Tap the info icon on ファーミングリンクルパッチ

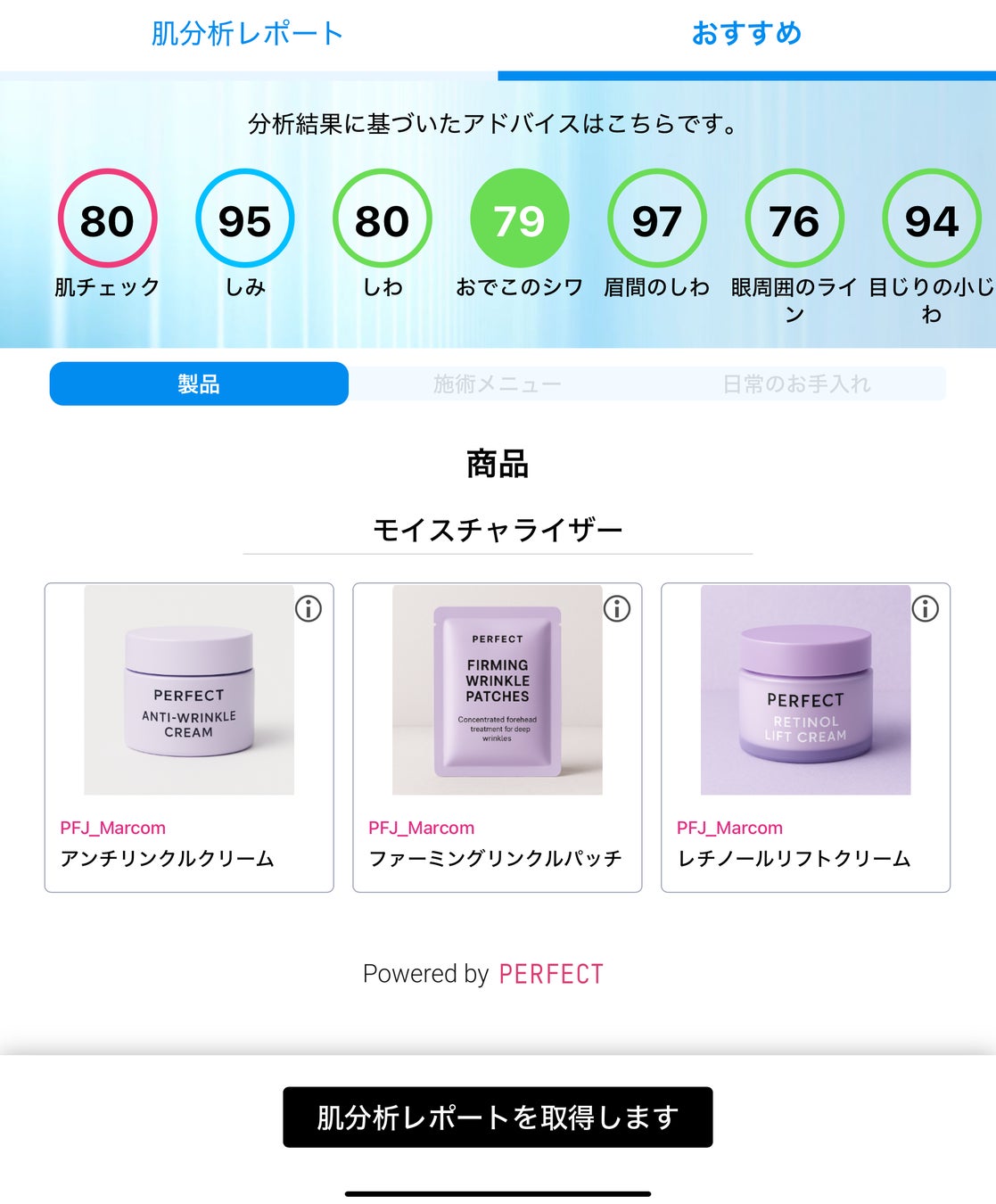(617, 609)
